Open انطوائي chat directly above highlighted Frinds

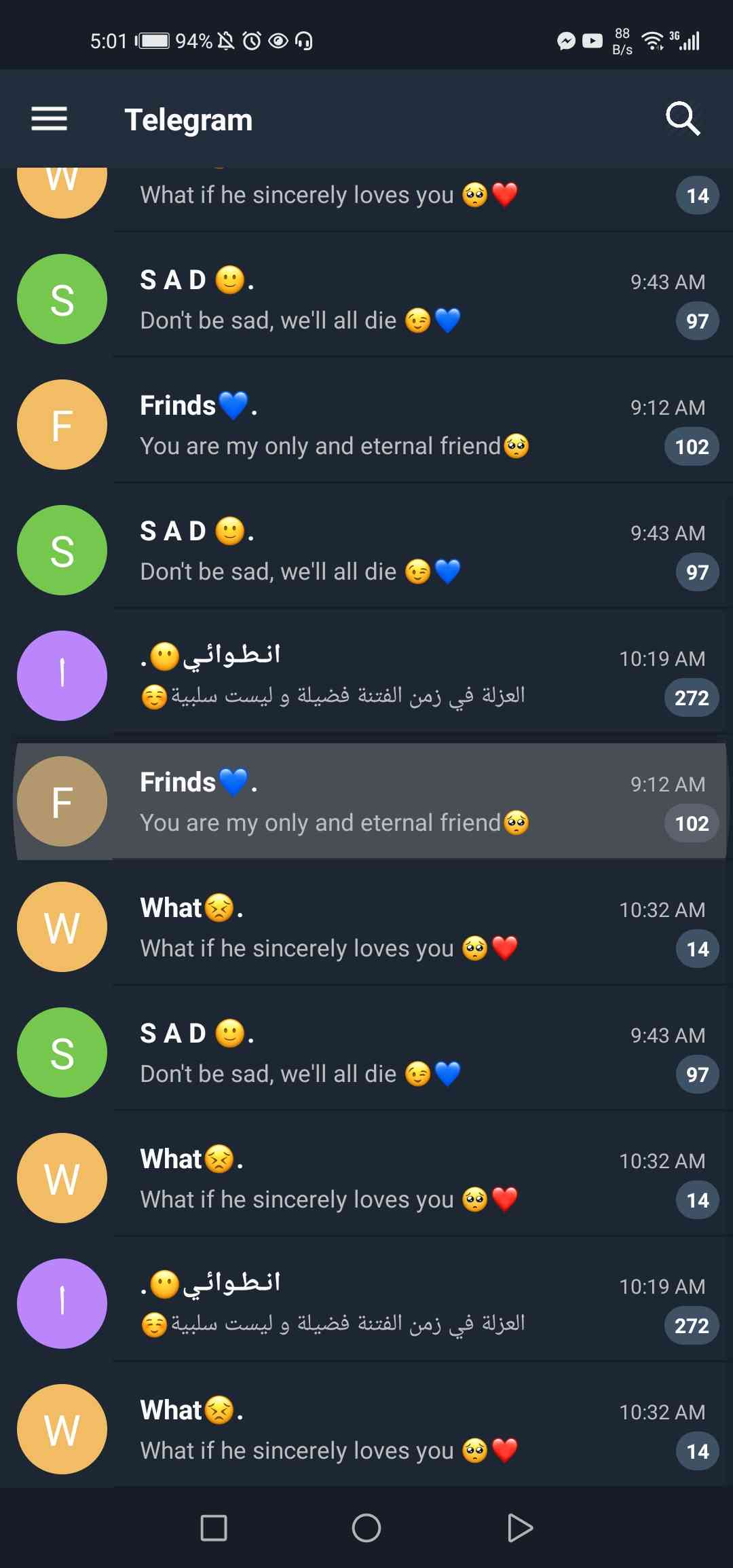pos(380,676)
